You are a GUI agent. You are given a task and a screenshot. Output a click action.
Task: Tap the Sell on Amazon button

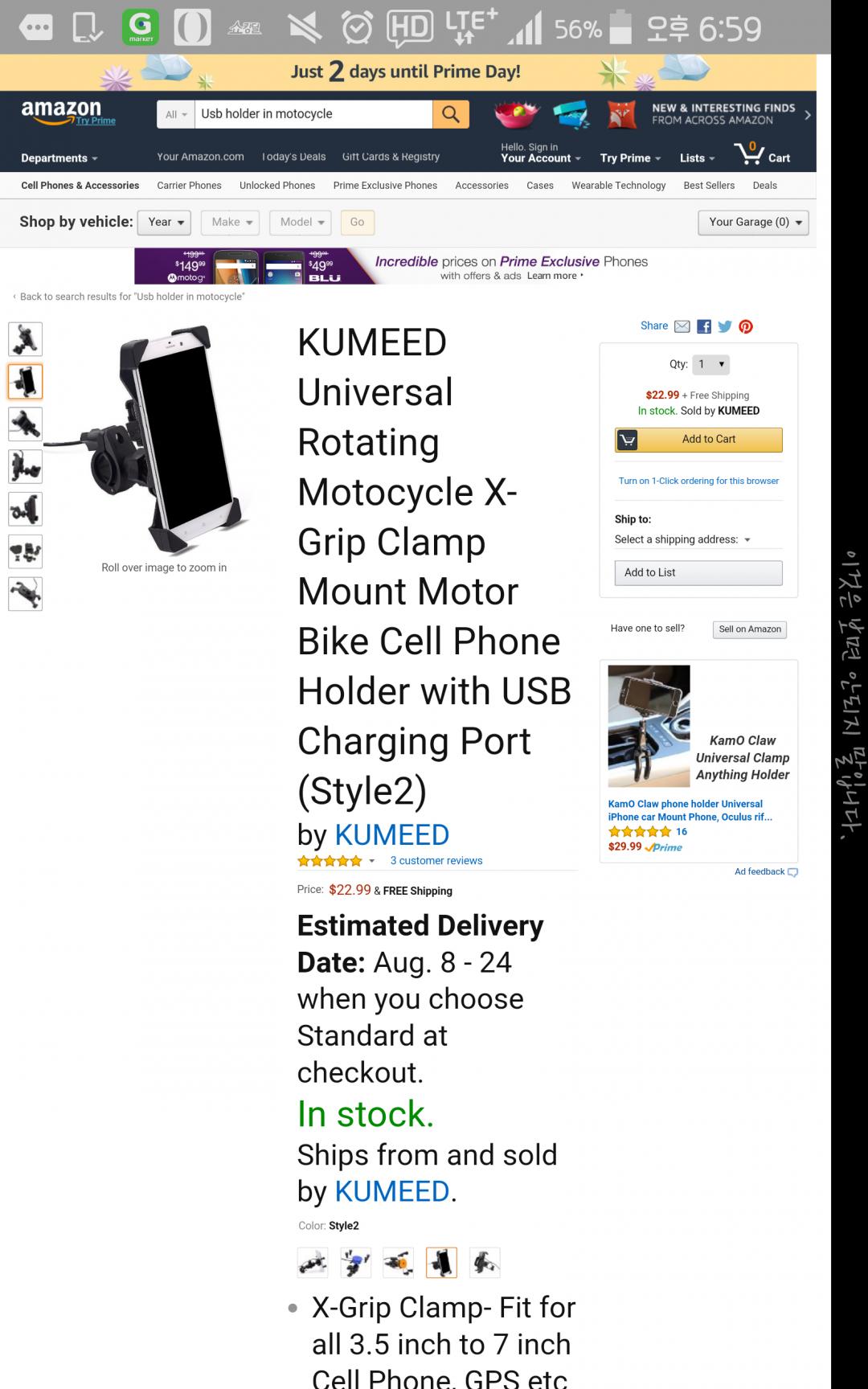(749, 629)
